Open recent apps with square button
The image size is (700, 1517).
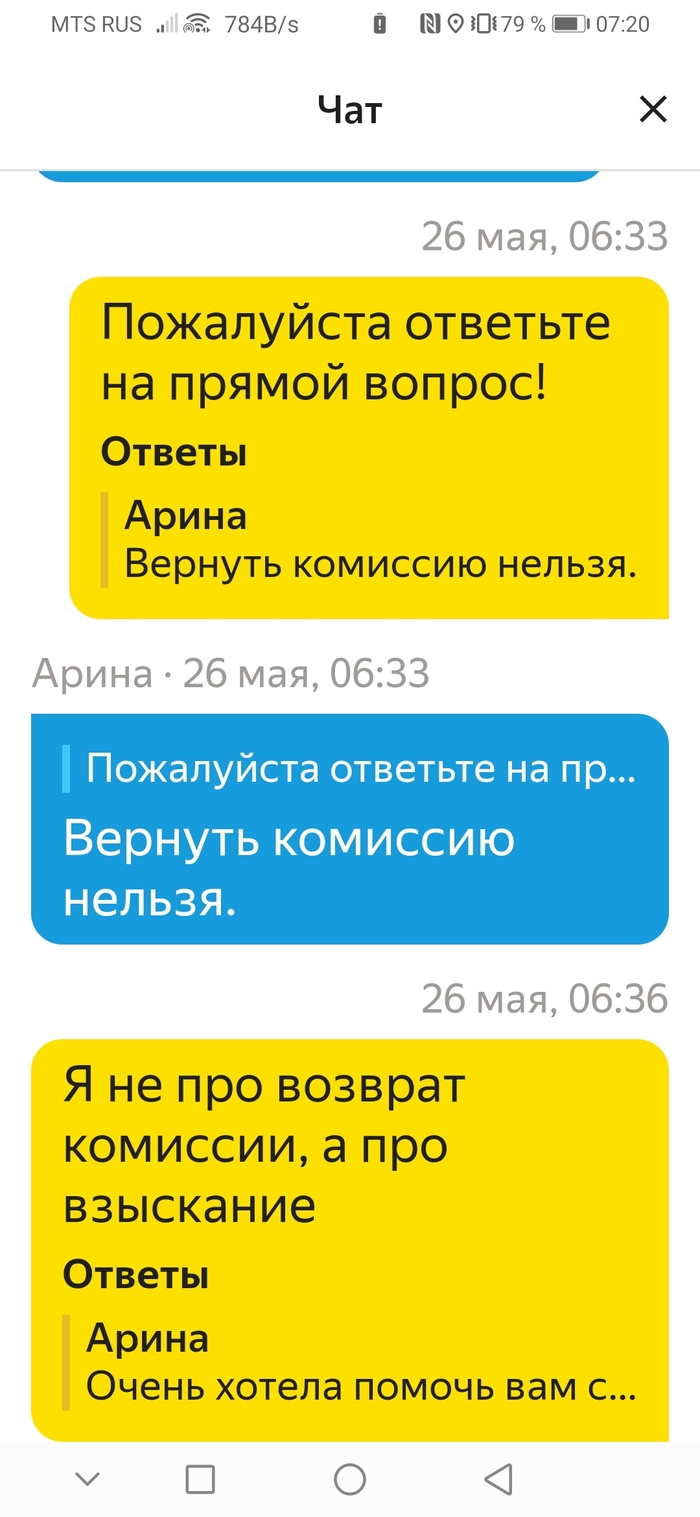(x=200, y=1478)
